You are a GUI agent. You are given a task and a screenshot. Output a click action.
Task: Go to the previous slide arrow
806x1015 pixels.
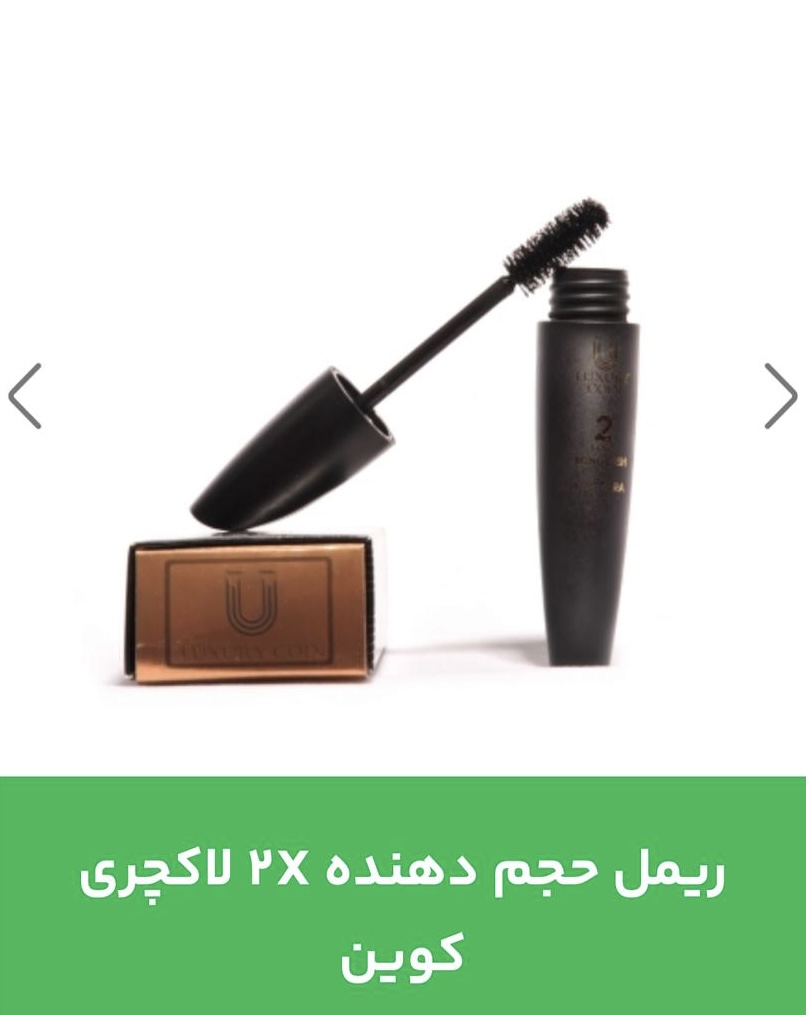[x=25, y=396]
